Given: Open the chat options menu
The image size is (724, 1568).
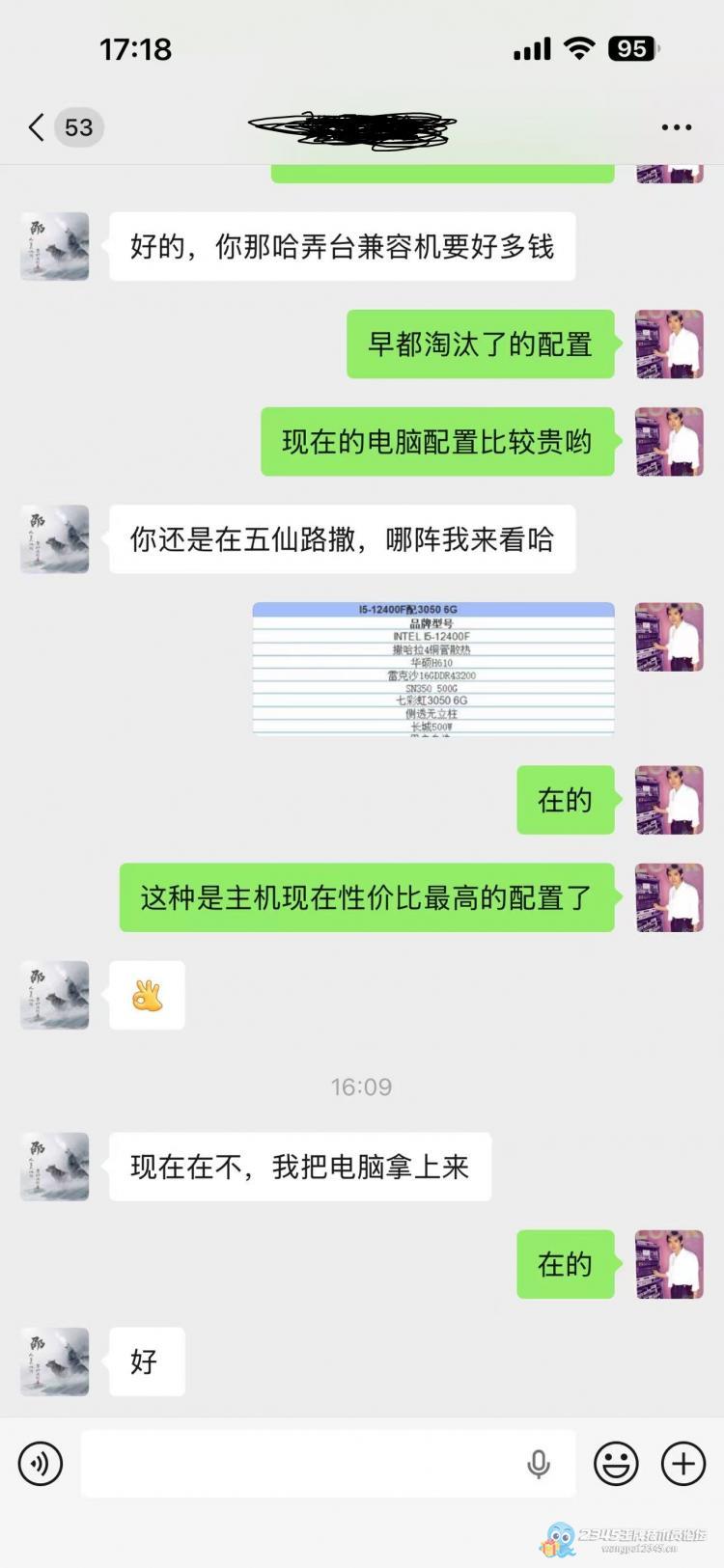Looking at the screenshot, I should point(676,127).
